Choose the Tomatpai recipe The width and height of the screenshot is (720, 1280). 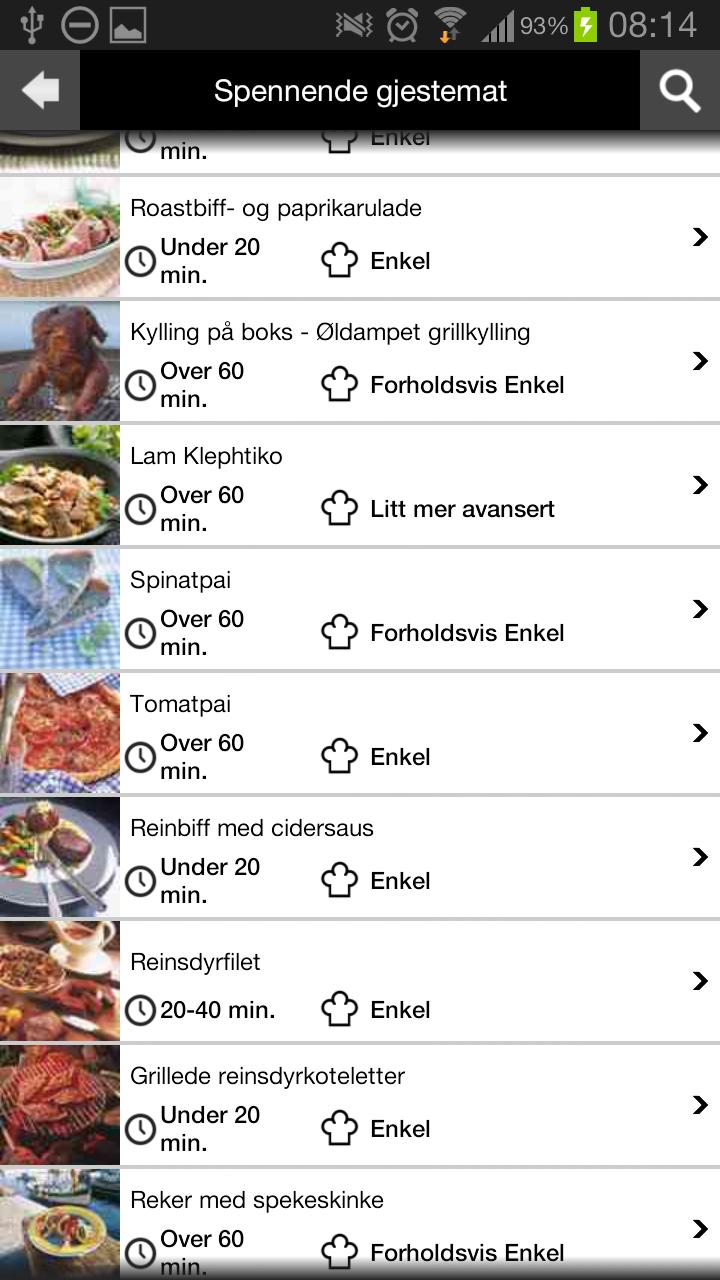360,733
